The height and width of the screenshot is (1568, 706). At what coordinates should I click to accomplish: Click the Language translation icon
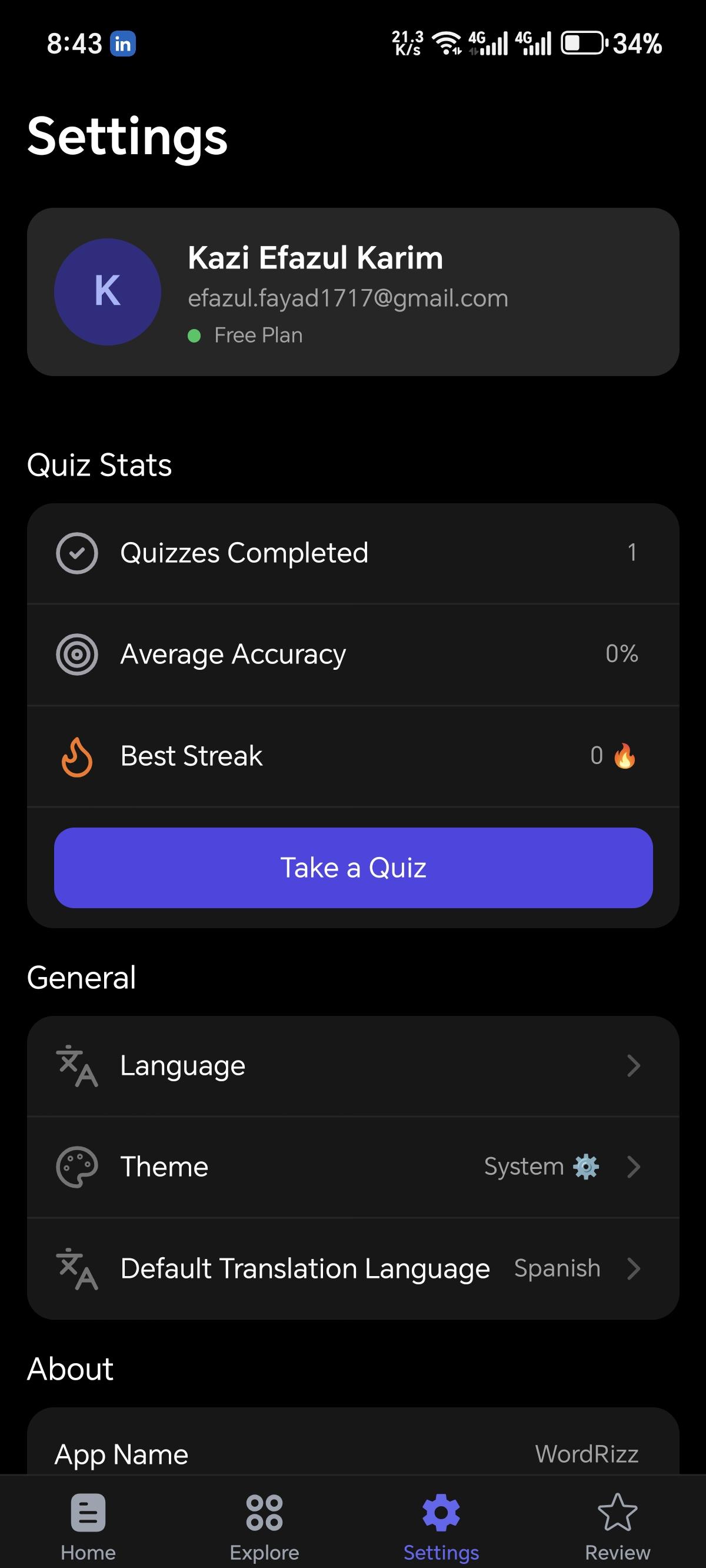[76, 1065]
